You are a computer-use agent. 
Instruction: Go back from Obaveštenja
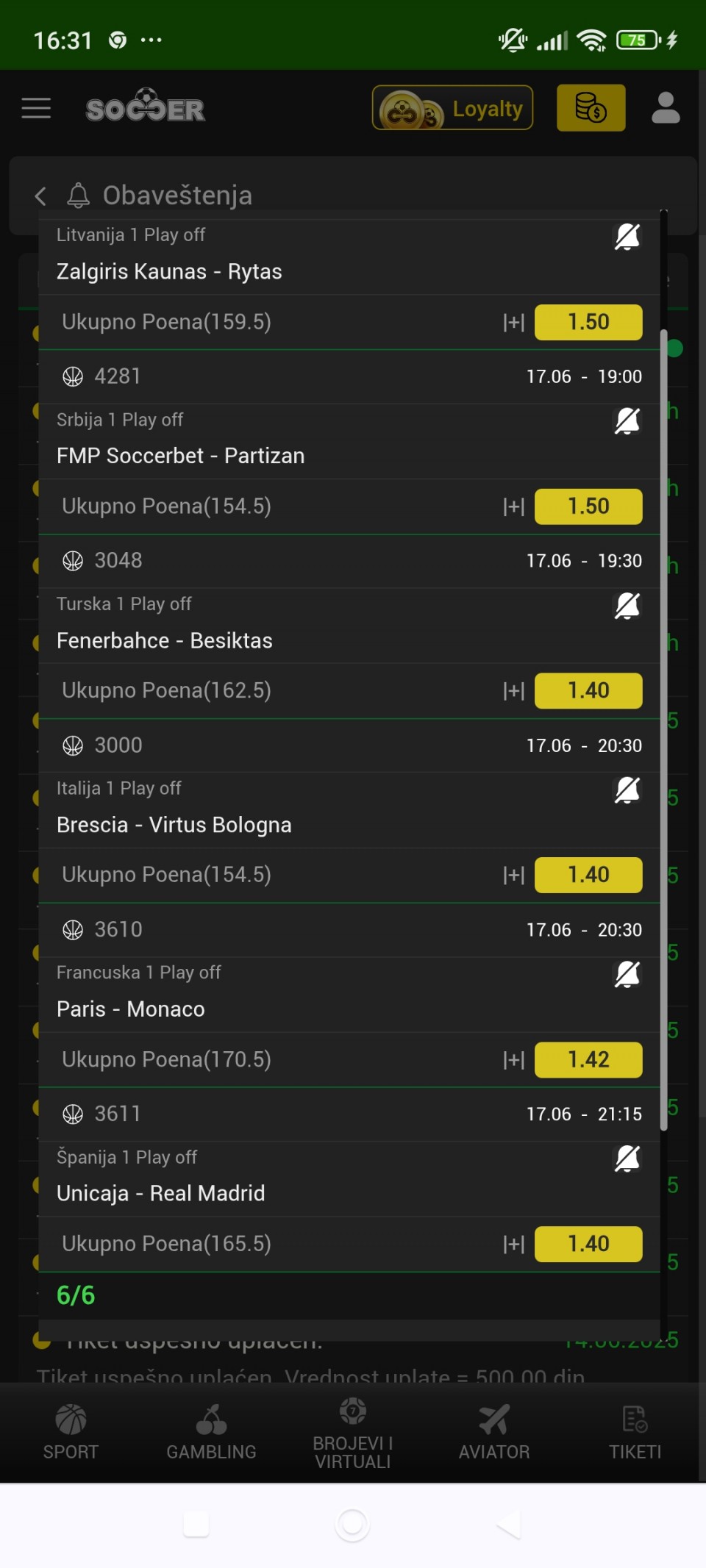pos(40,196)
